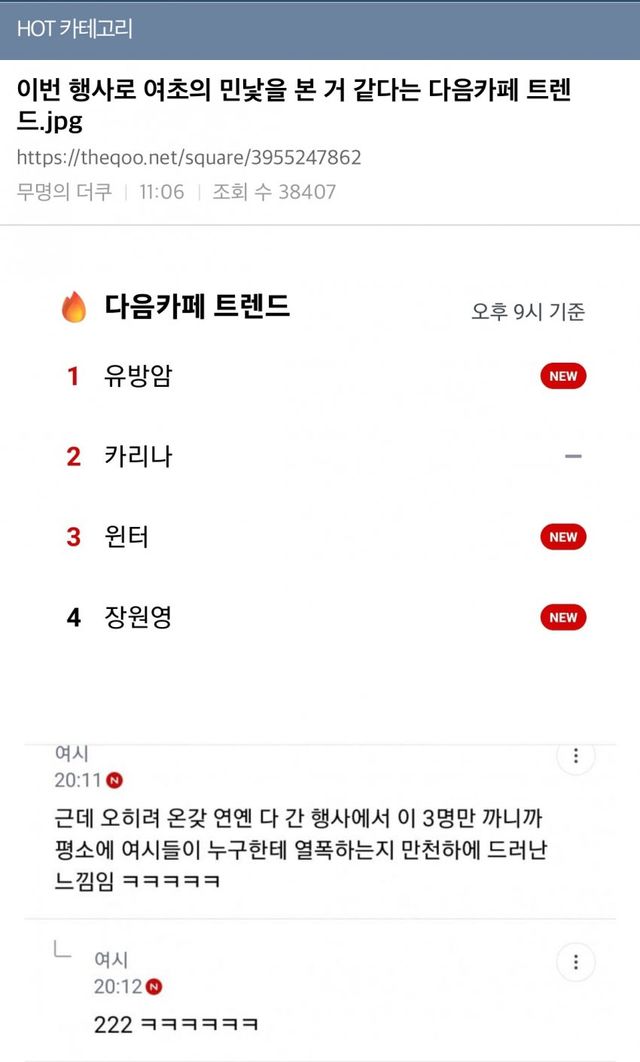Open the 다음카페 트렌드 post image
640x1062 pixels.
coord(320,640)
